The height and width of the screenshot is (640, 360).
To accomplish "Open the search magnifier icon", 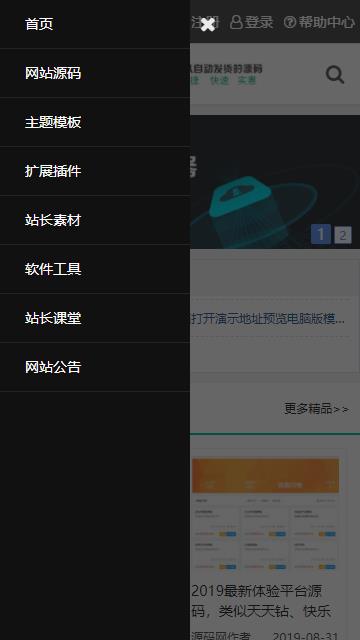I will [x=335, y=75].
